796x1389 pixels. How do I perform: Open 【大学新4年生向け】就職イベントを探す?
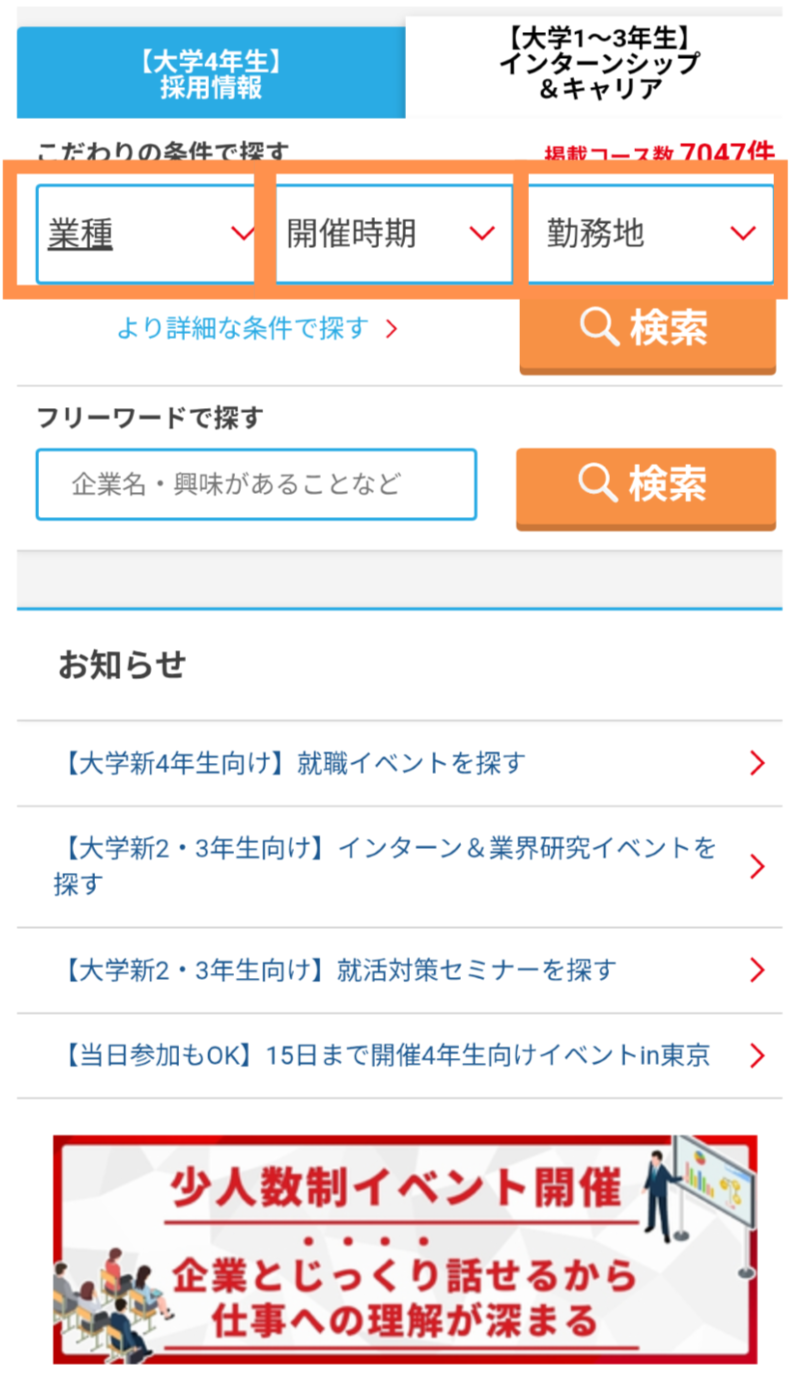pyautogui.click(x=399, y=764)
